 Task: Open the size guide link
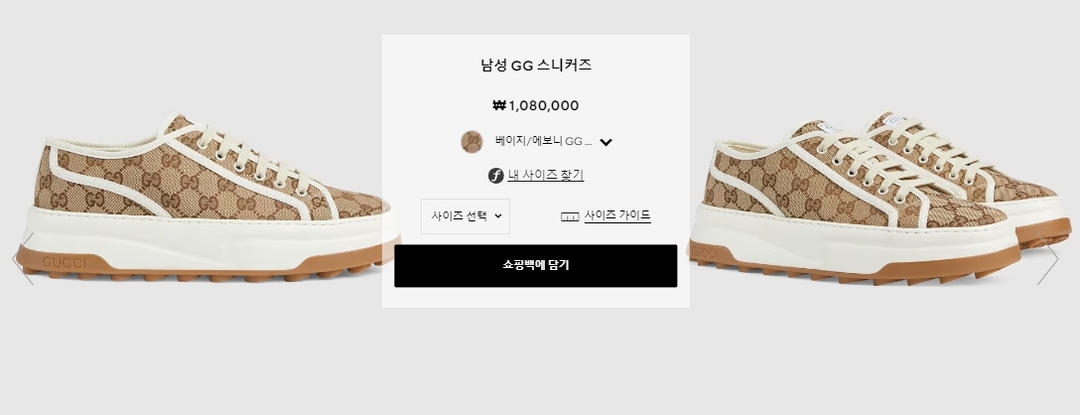pyautogui.click(x=616, y=215)
